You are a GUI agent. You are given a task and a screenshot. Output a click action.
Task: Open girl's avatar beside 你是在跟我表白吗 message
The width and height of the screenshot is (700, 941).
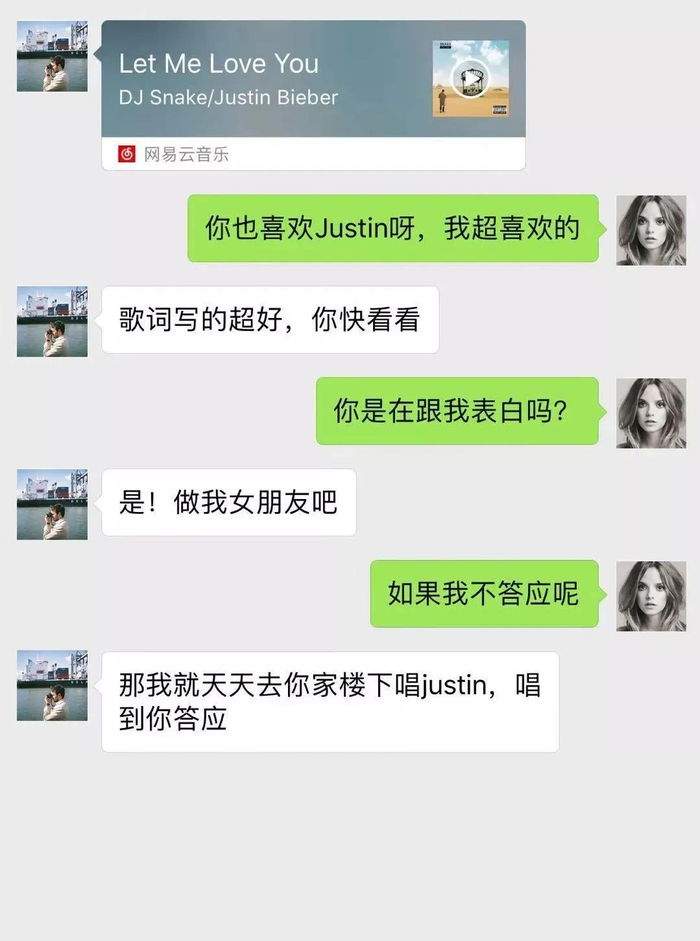651,412
